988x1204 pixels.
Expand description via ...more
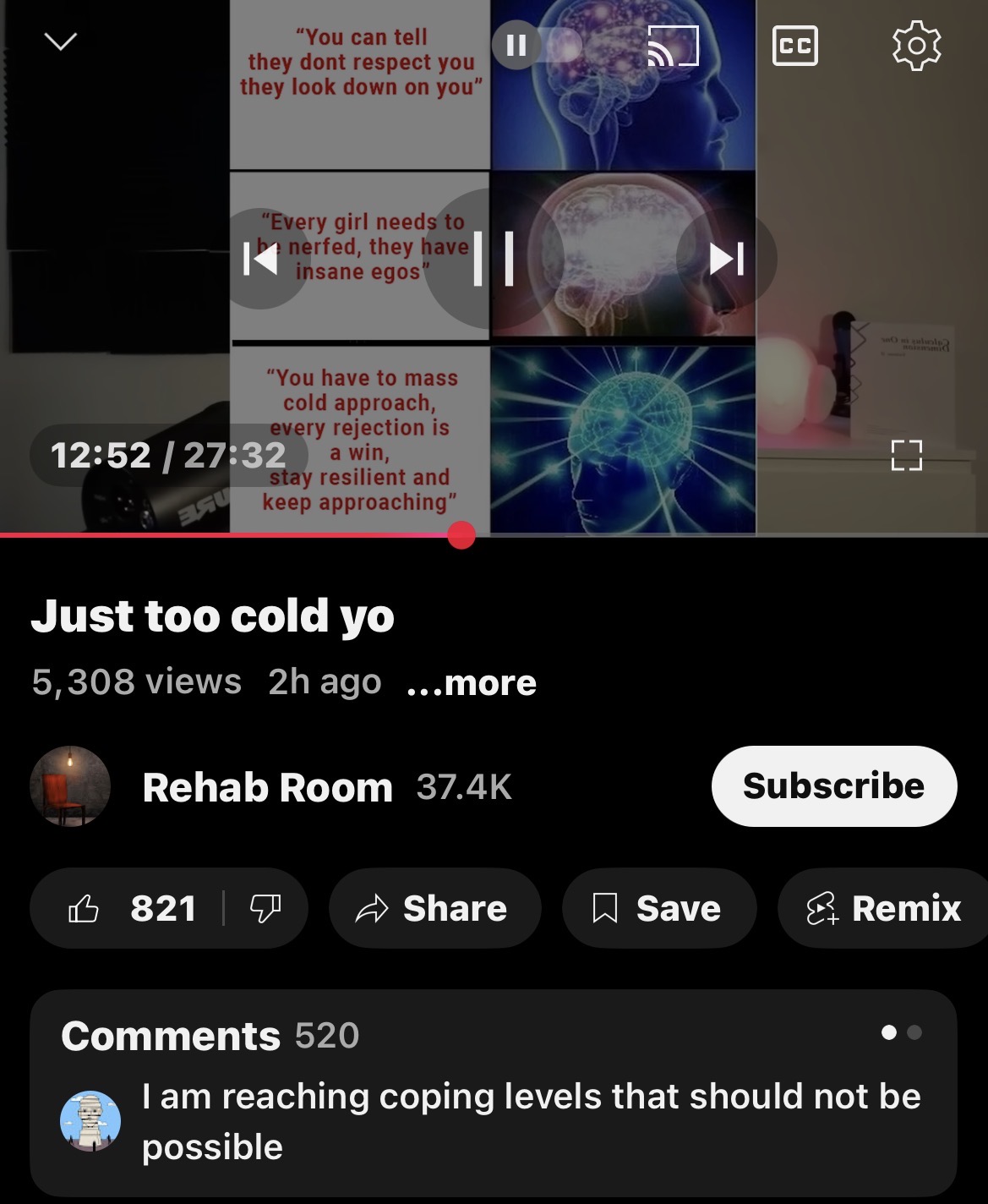pyautogui.click(x=472, y=682)
